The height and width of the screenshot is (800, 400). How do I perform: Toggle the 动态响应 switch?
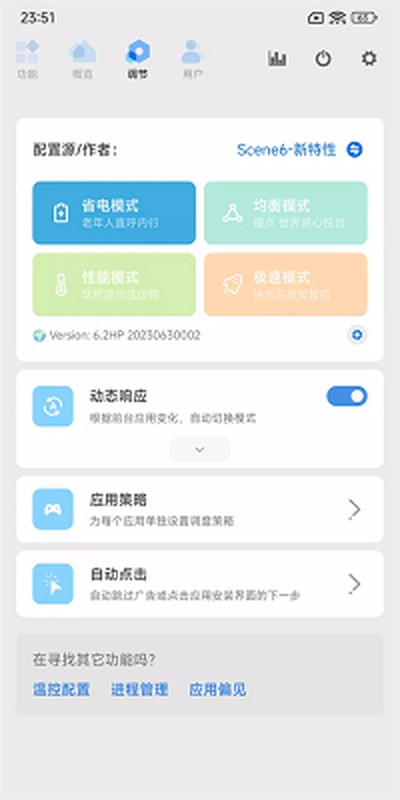click(347, 396)
